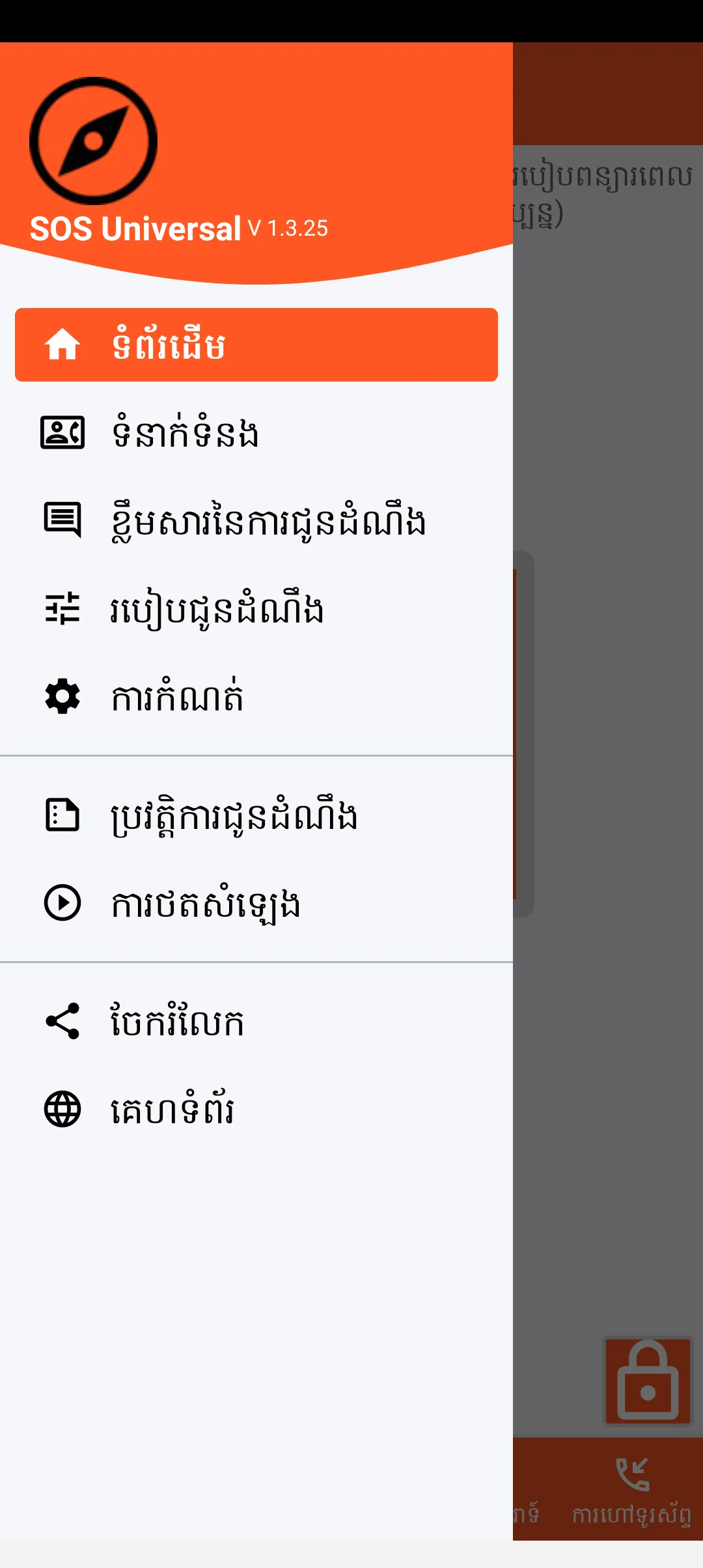Switch to the ការហៅទូរស័ព្ទ phone call tab
Image resolution: width=703 pixels, height=1568 pixels.
631,1490
